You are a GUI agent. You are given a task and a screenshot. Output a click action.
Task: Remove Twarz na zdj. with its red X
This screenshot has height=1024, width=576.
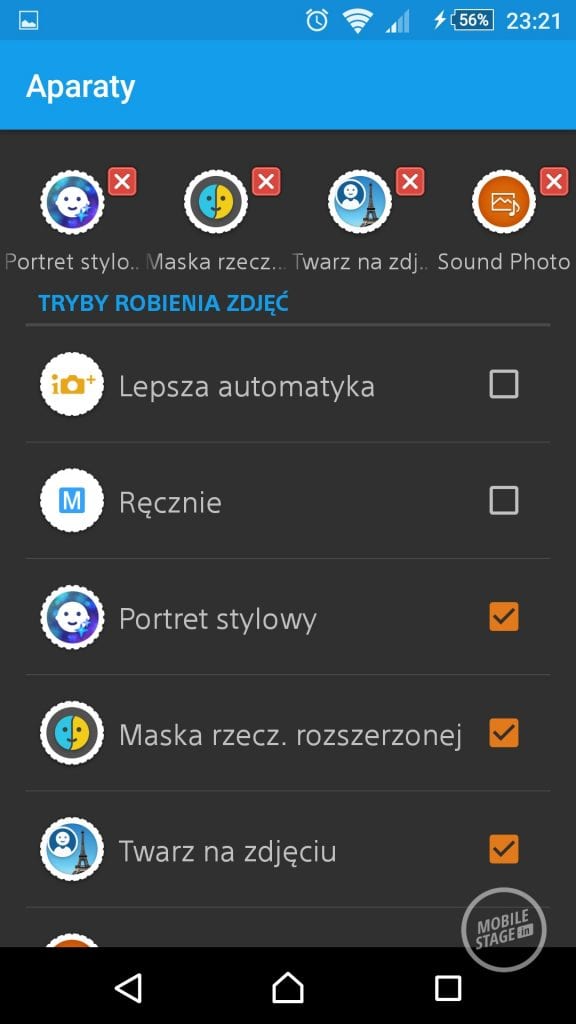(x=410, y=182)
